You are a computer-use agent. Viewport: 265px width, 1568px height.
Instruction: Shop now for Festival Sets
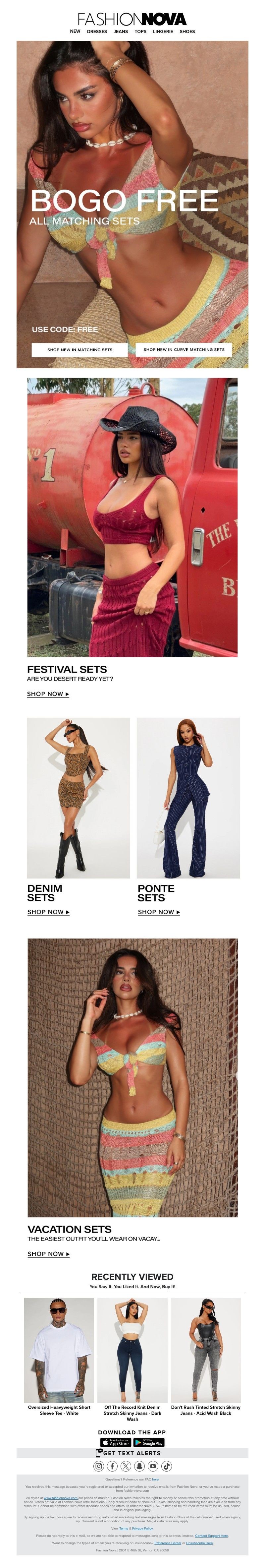click(48, 694)
